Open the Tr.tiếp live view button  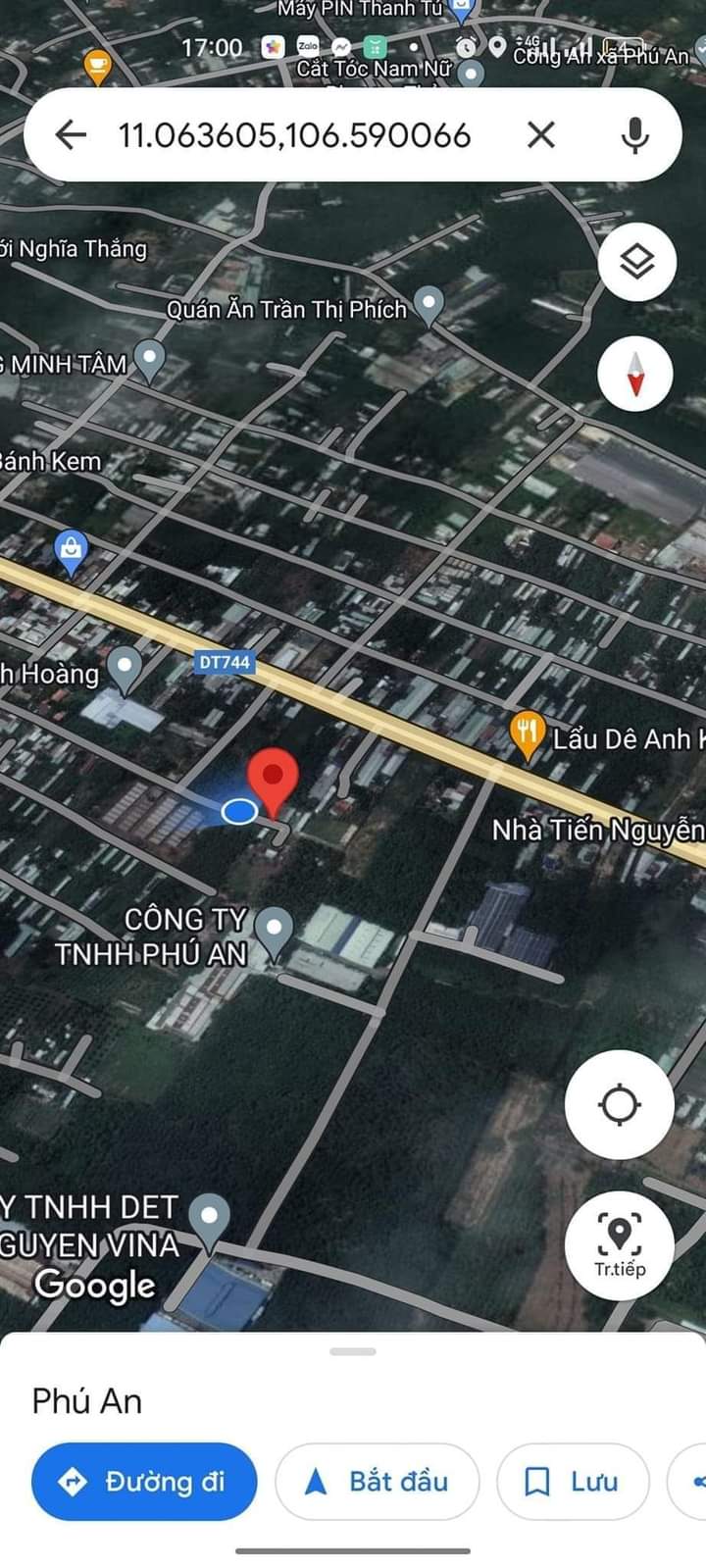[x=619, y=1245]
